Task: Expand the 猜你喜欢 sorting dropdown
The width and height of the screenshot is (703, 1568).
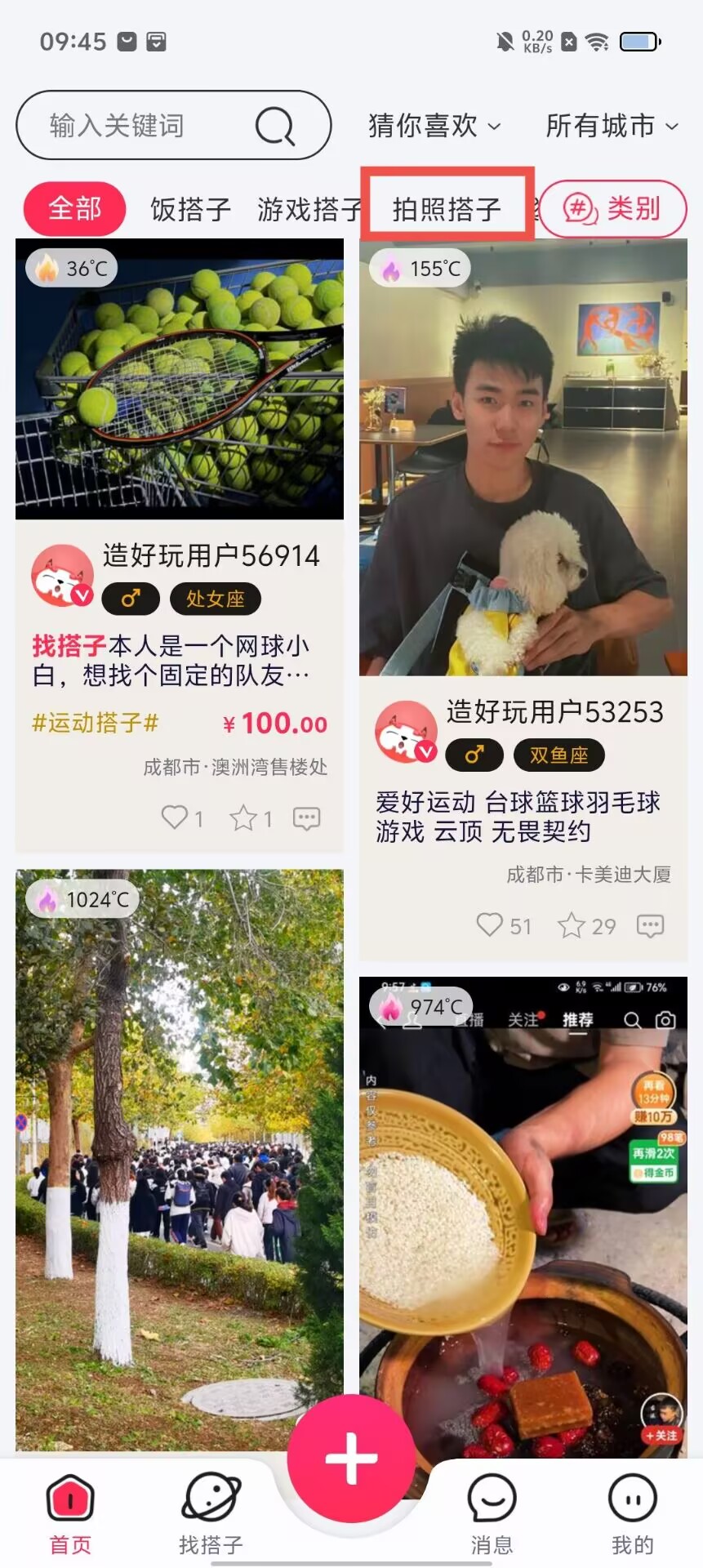Action: [434, 126]
